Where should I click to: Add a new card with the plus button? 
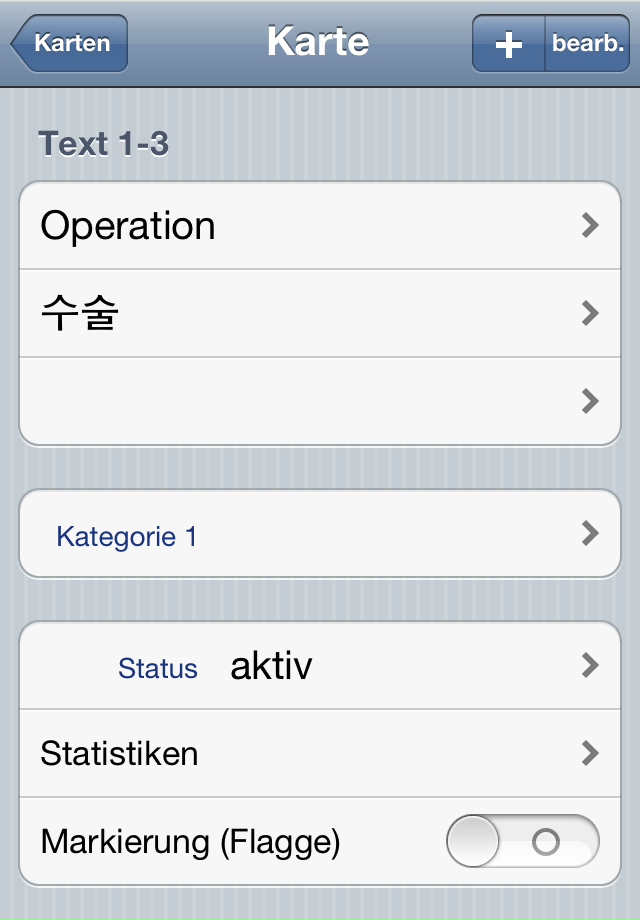click(x=509, y=44)
